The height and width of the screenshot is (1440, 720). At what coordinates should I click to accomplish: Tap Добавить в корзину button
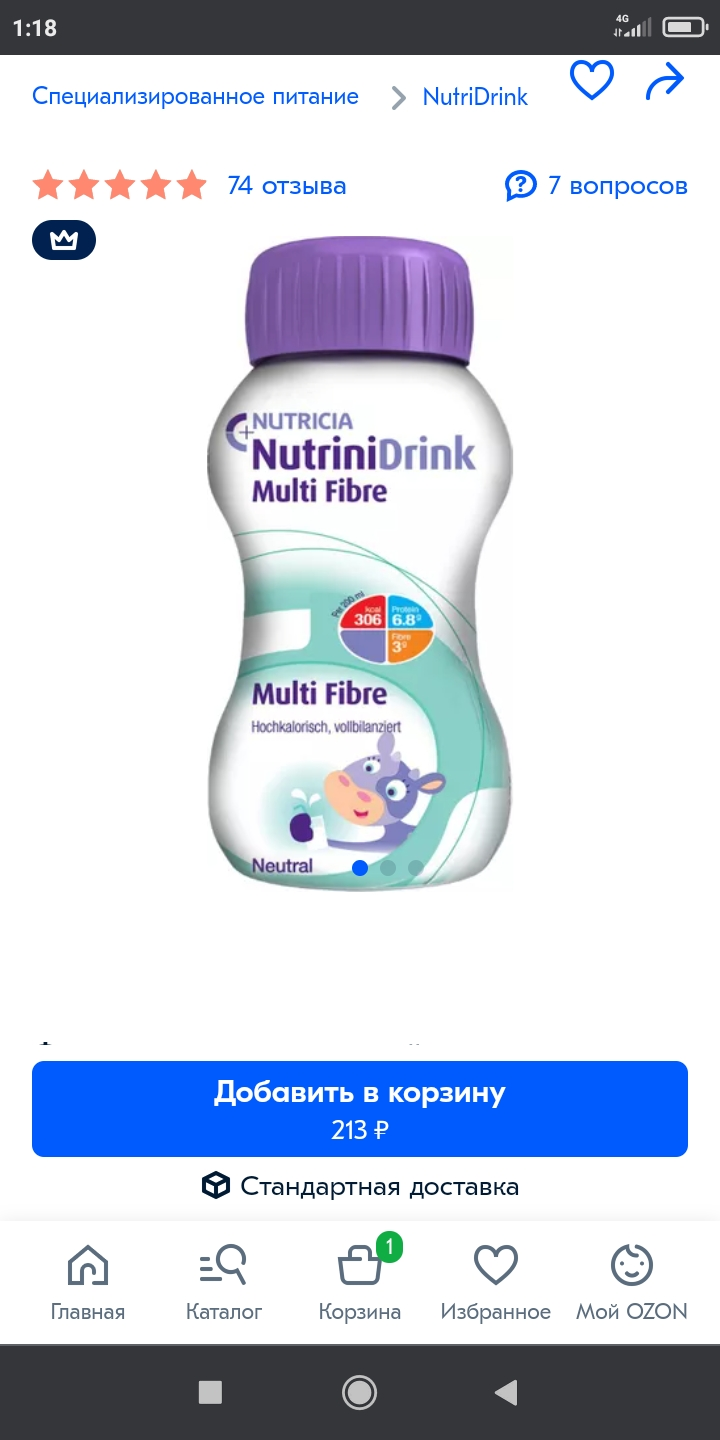[x=360, y=1109]
